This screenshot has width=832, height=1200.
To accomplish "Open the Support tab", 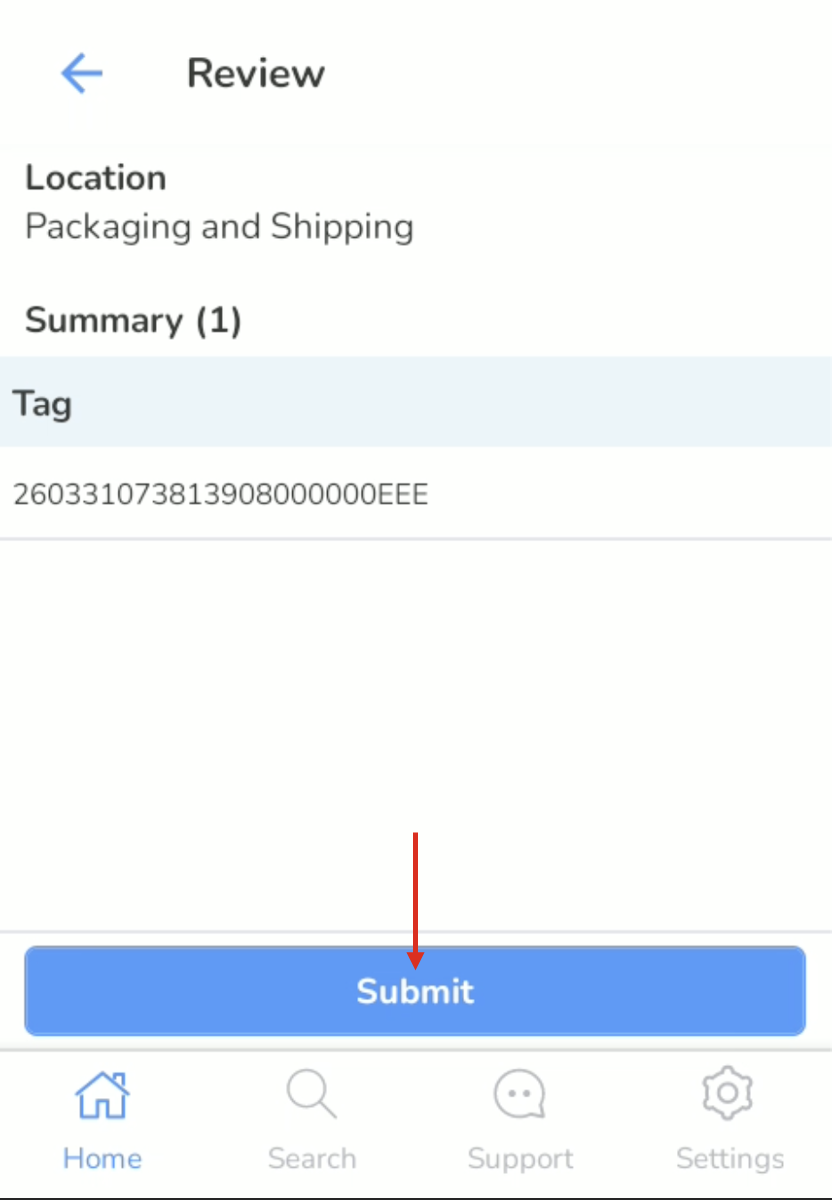I will click(x=520, y=1121).
